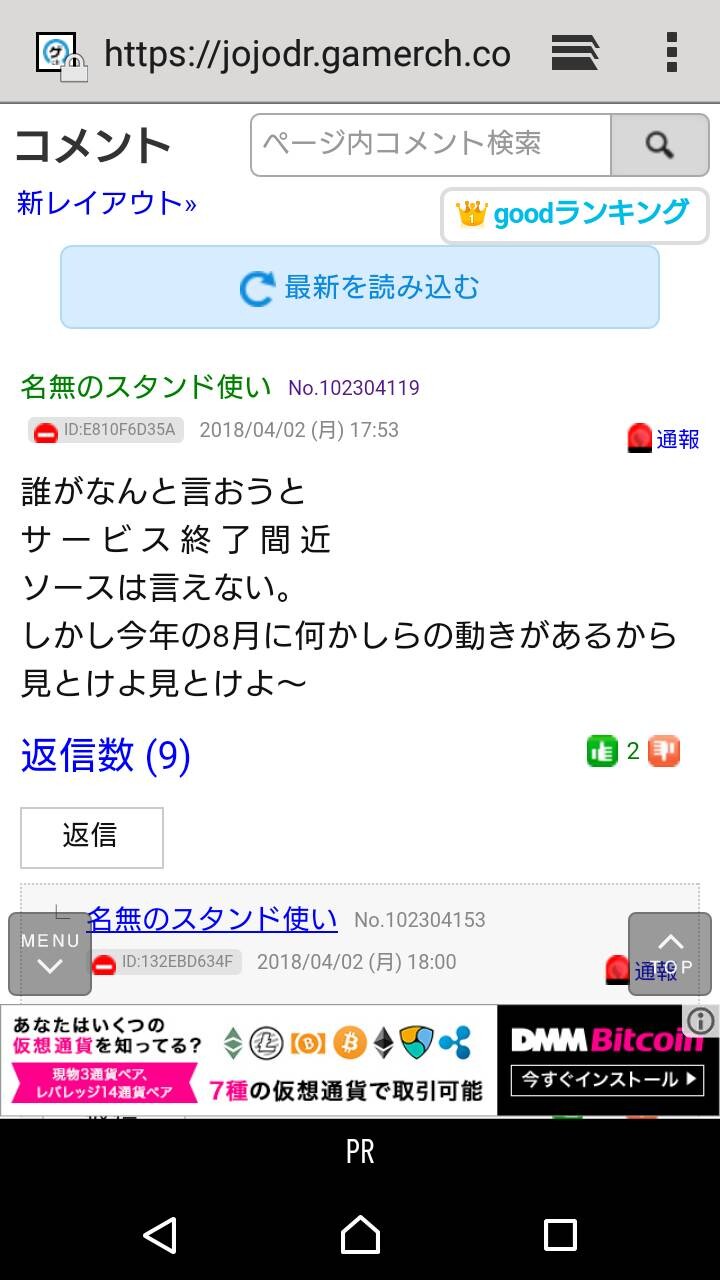Give a good thumbs-up to the comment
The width and height of the screenshot is (720, 1280).
[602, 751]
